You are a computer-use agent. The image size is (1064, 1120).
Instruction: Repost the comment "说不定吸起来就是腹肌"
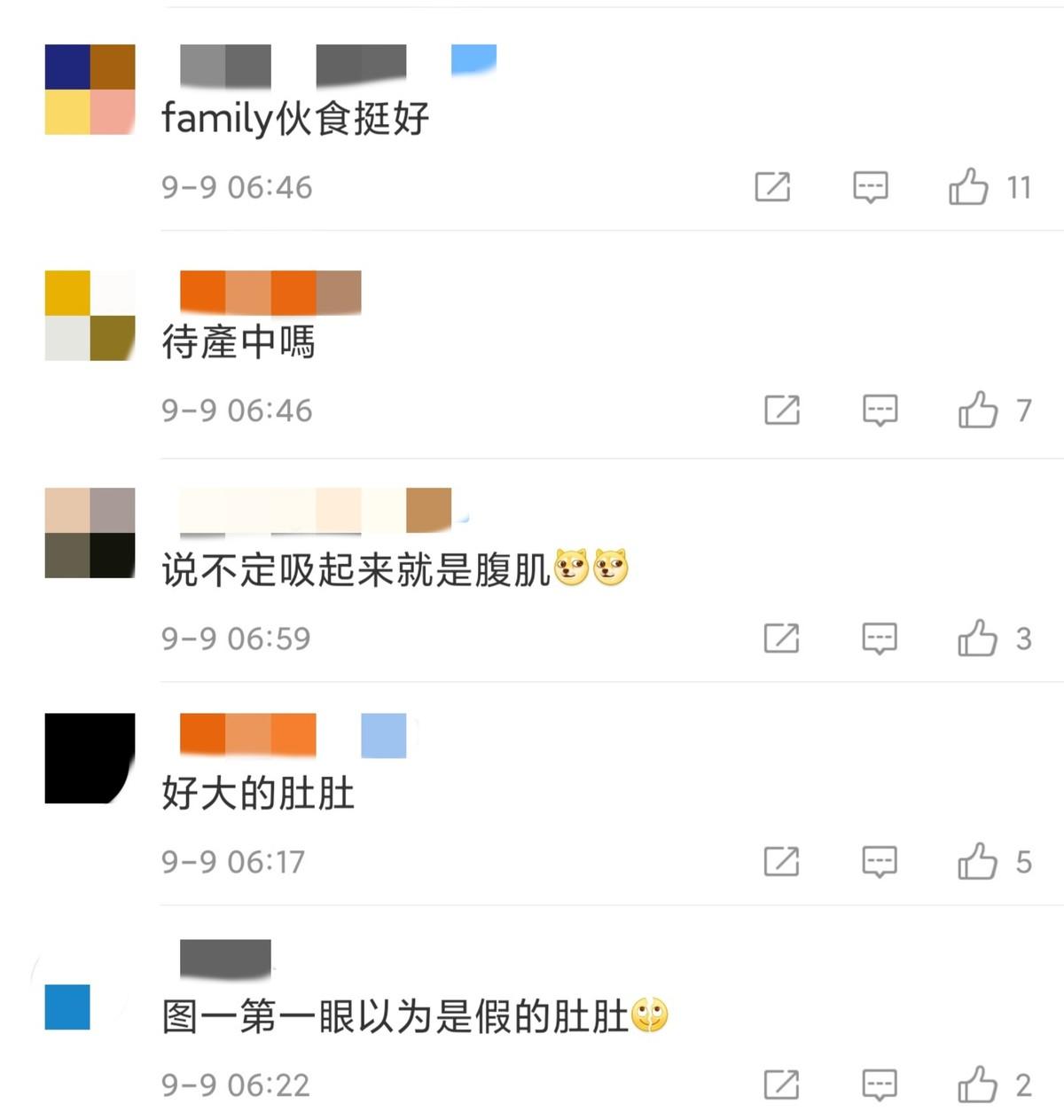point(781,638)
